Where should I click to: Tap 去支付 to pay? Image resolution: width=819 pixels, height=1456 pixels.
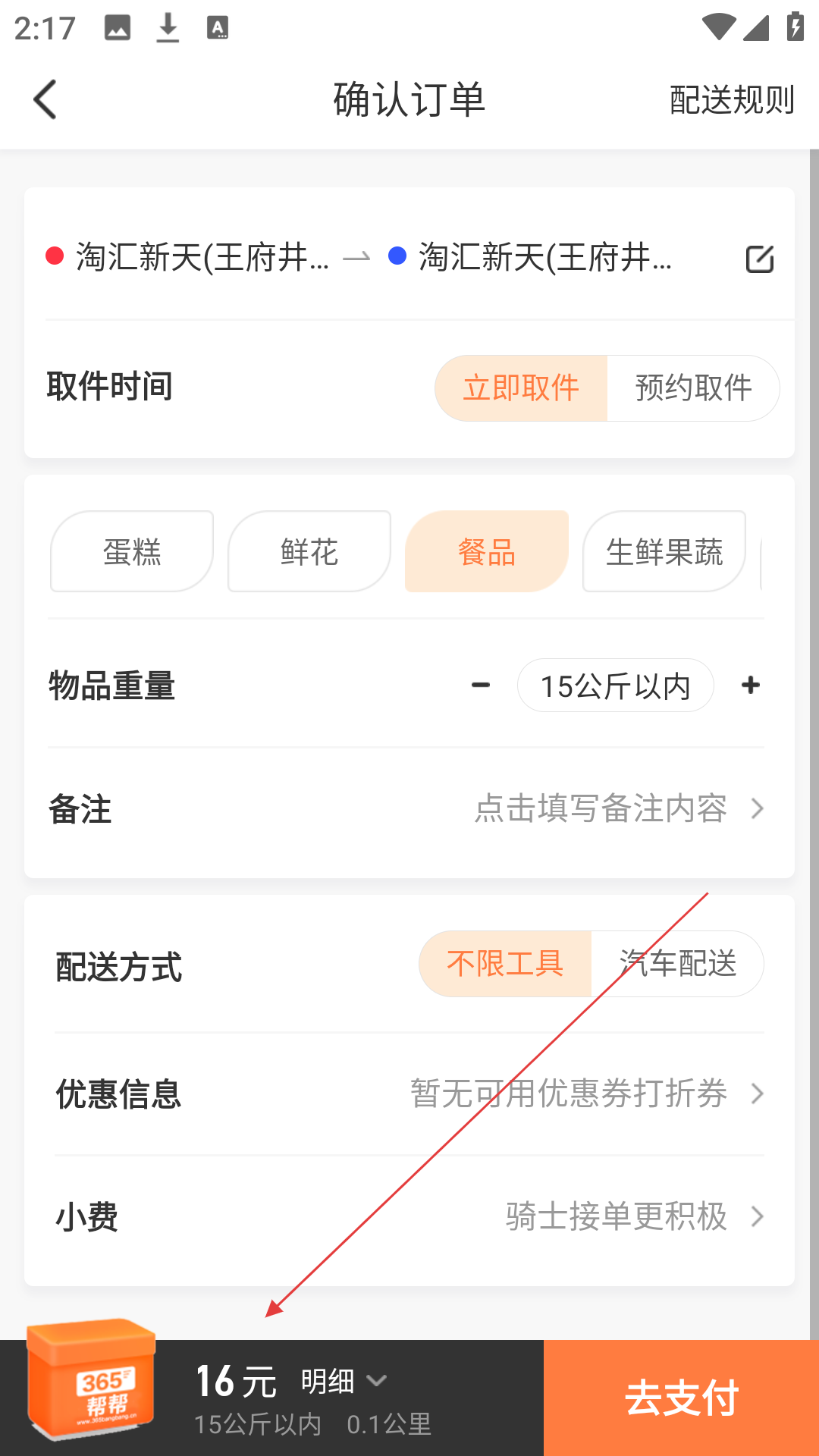(x=681, y=1398)
